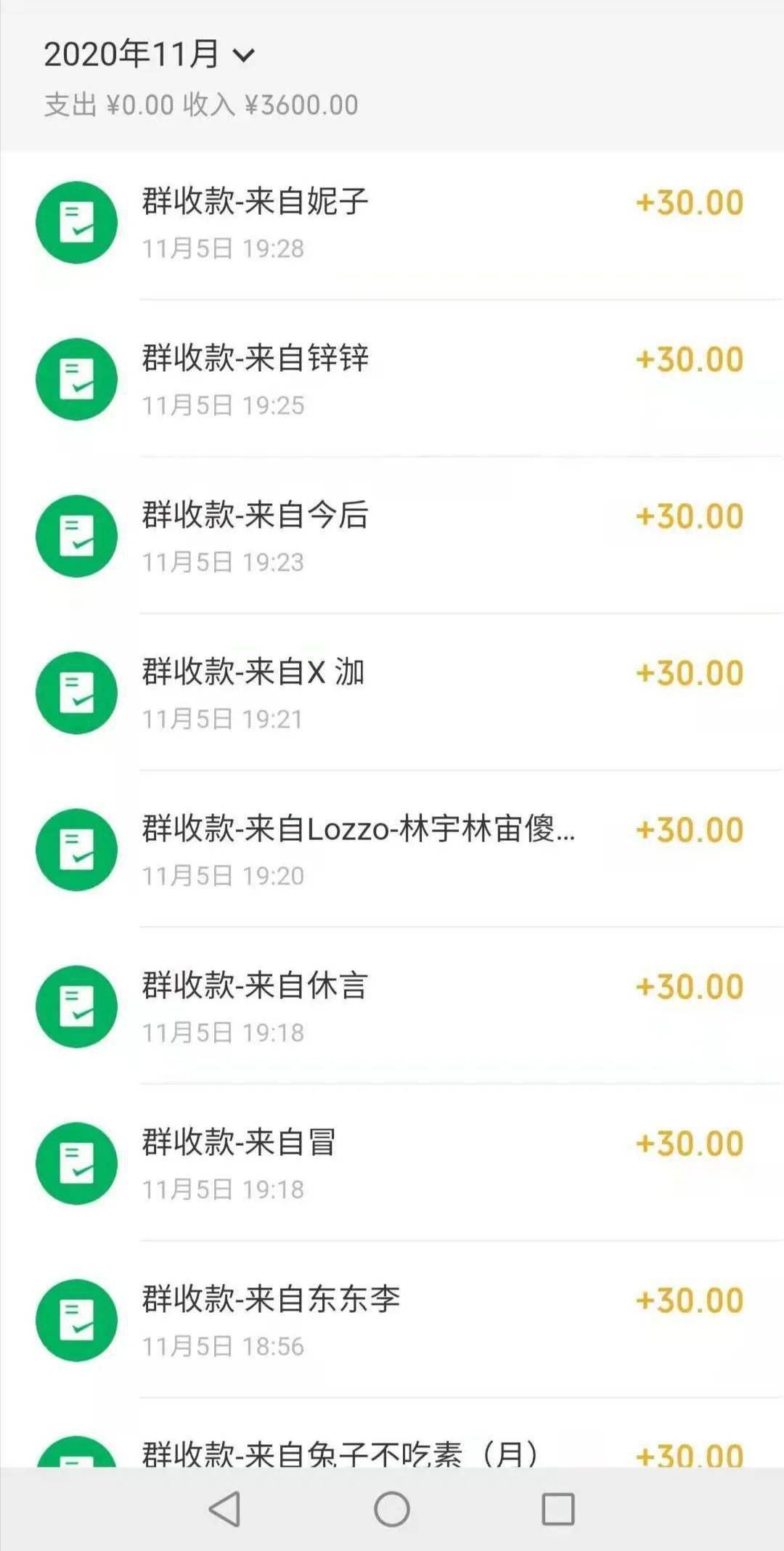This screenshot has height=1551, width=784.
Task: Tap the transaction icon for 冒's record
Action: click(x=76, y=1163)
